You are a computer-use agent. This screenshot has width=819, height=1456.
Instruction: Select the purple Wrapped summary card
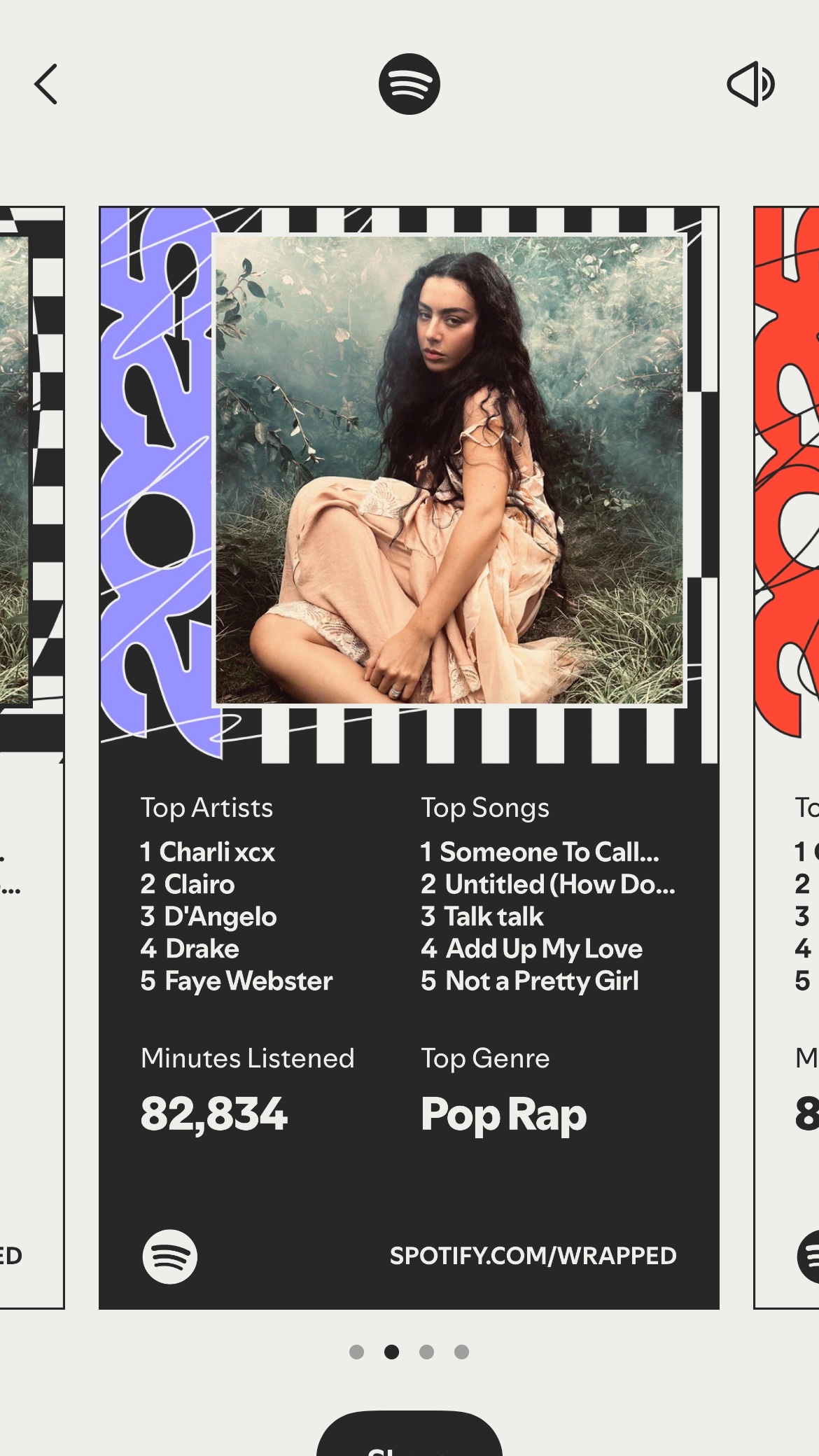[409, 757]
